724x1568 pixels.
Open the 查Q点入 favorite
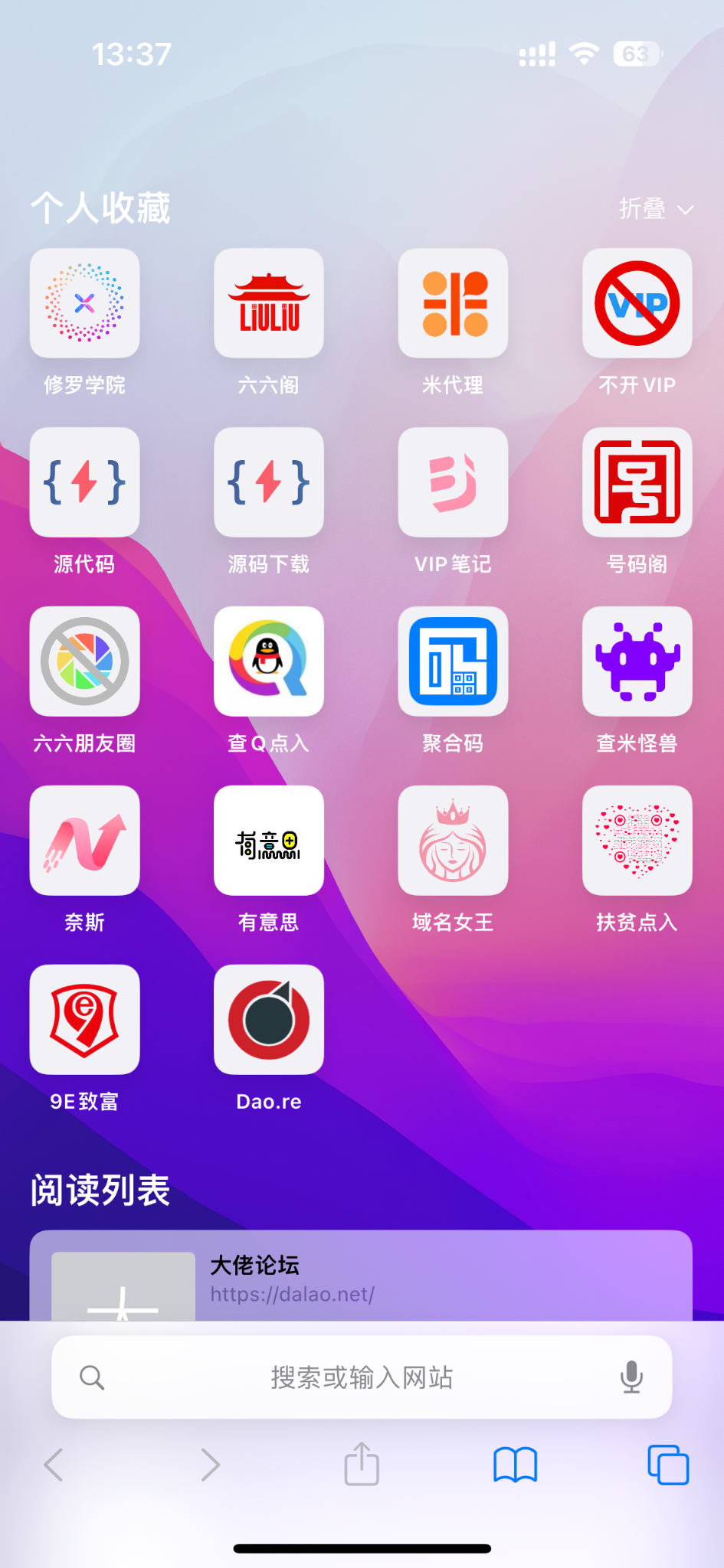[x=269, y=661]
